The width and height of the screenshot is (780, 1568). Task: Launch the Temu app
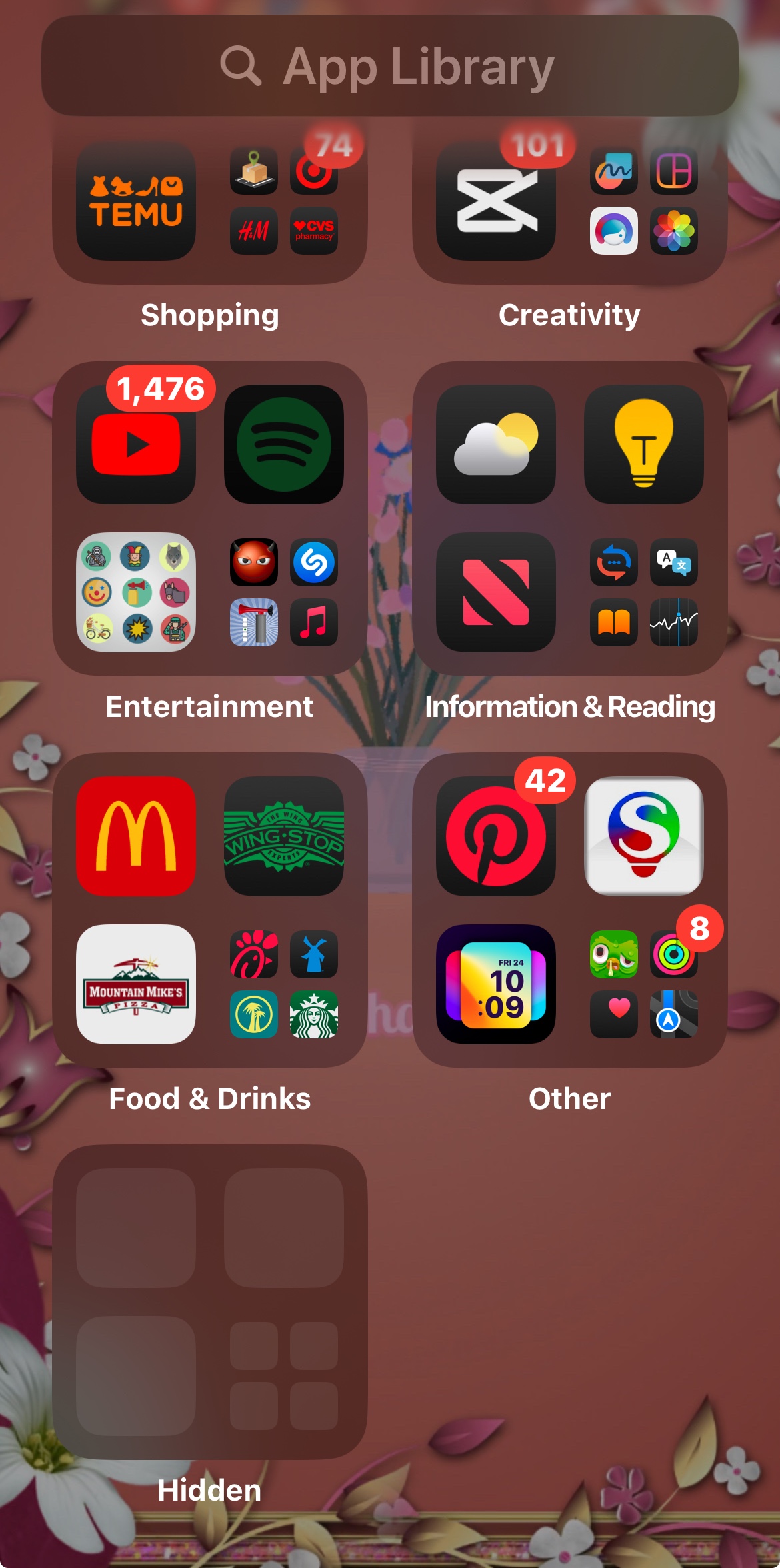tap(136, 201)
